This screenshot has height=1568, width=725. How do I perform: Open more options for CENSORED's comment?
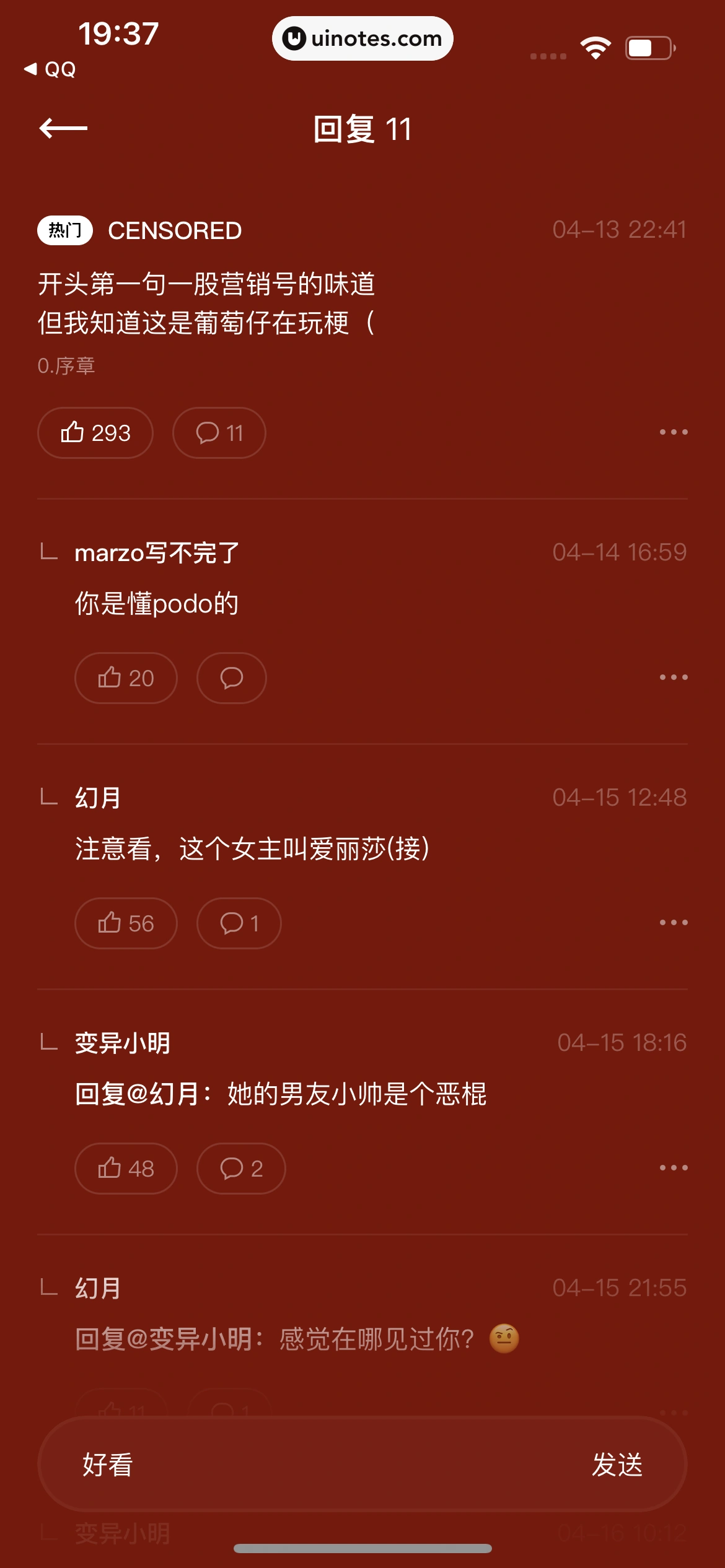673,432
